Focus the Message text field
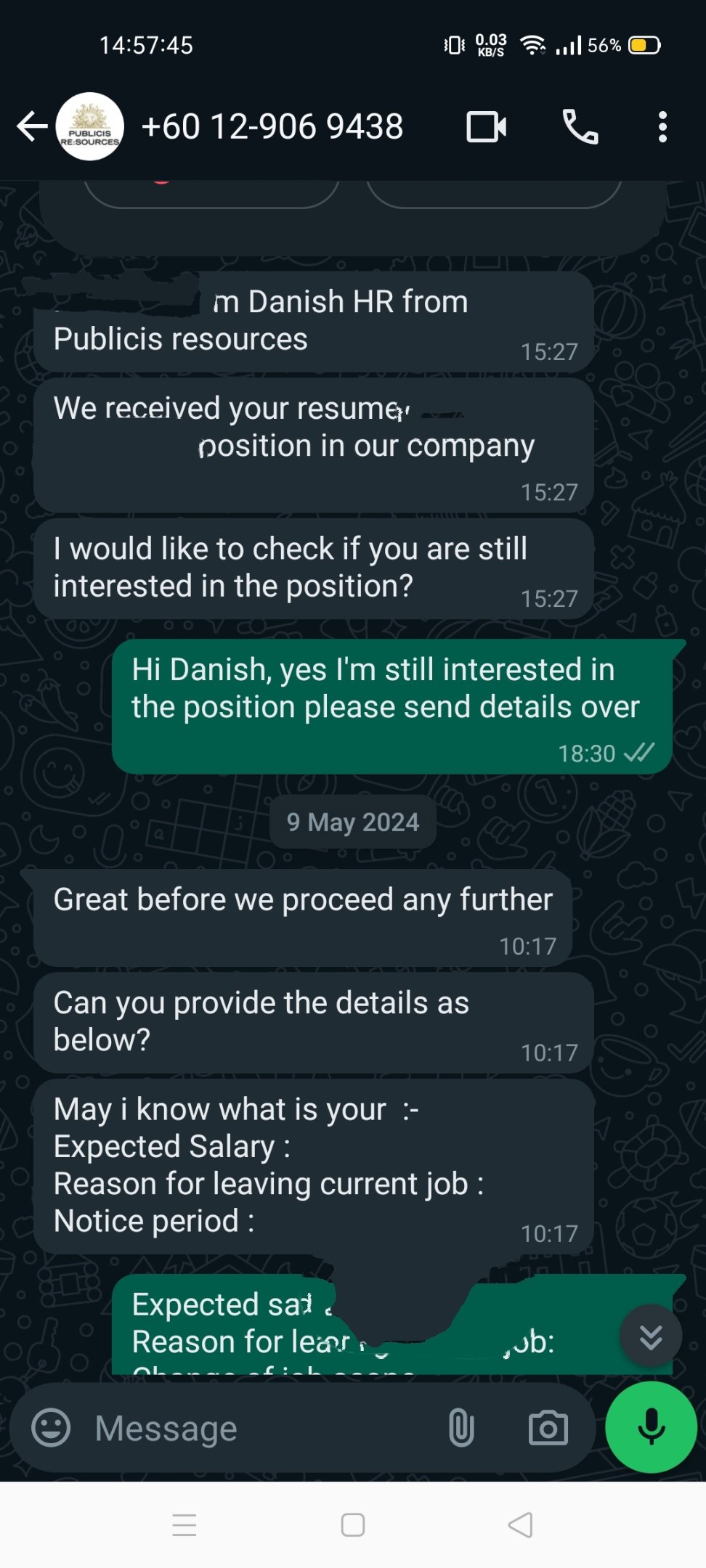The height and width of the screenshot is (1568, 706). (254, 1428)
